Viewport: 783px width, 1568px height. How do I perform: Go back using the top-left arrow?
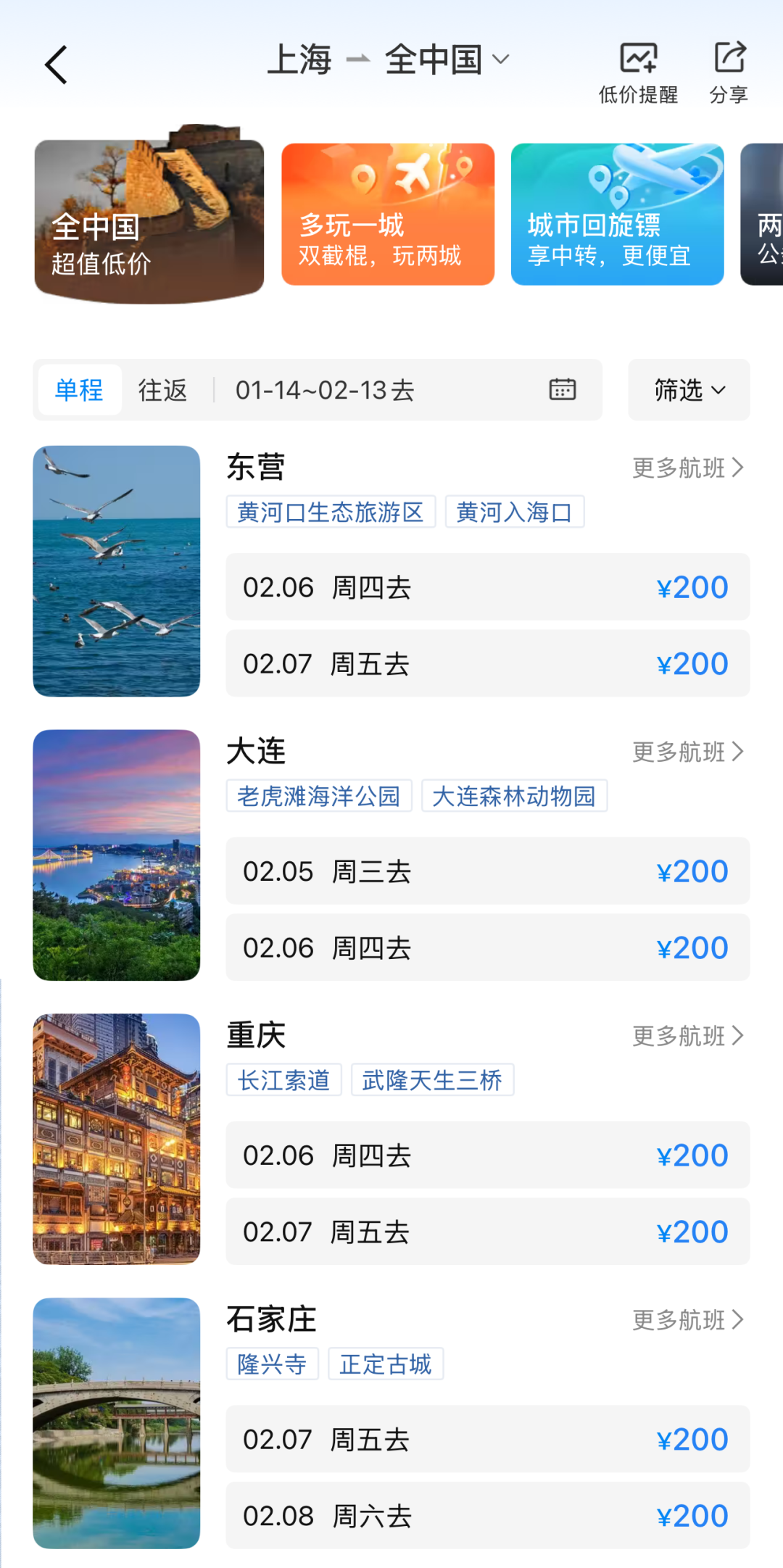click(57, 65)
